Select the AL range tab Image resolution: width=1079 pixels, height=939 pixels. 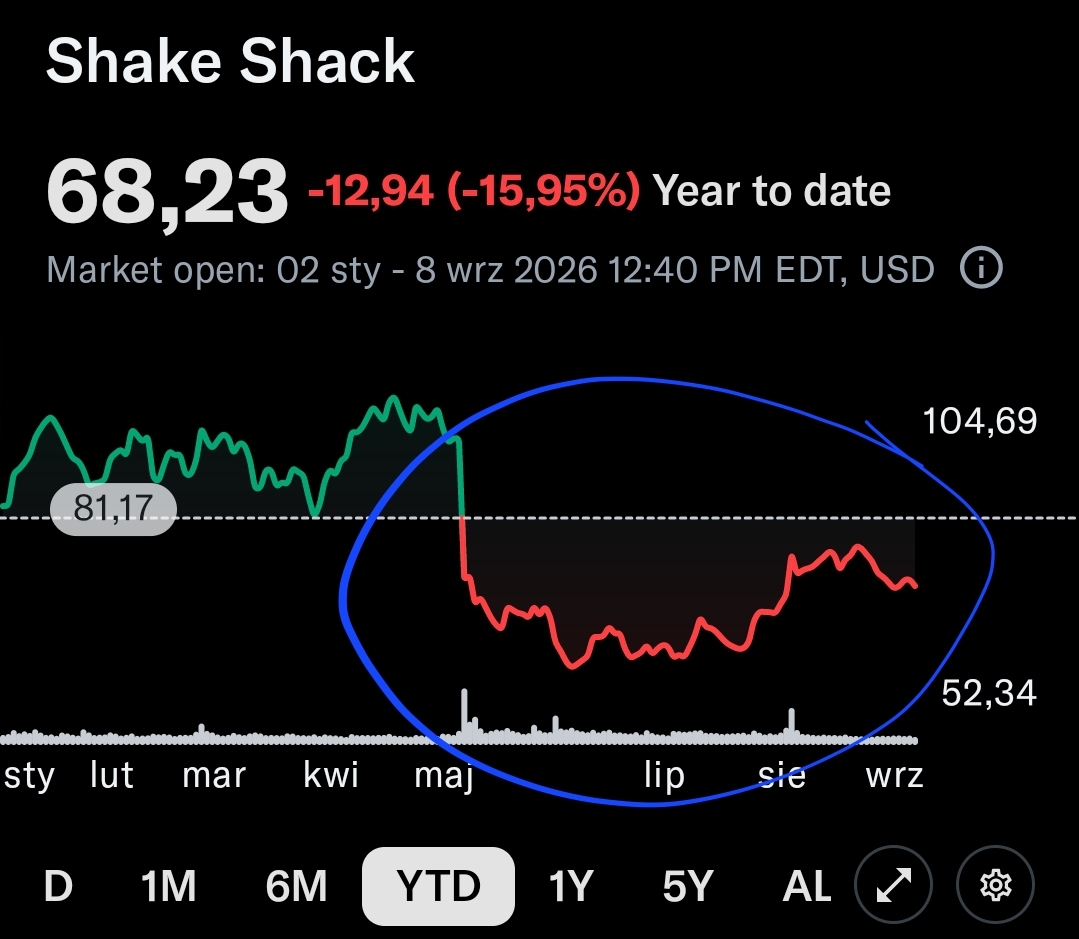click(x=806, y=885)
